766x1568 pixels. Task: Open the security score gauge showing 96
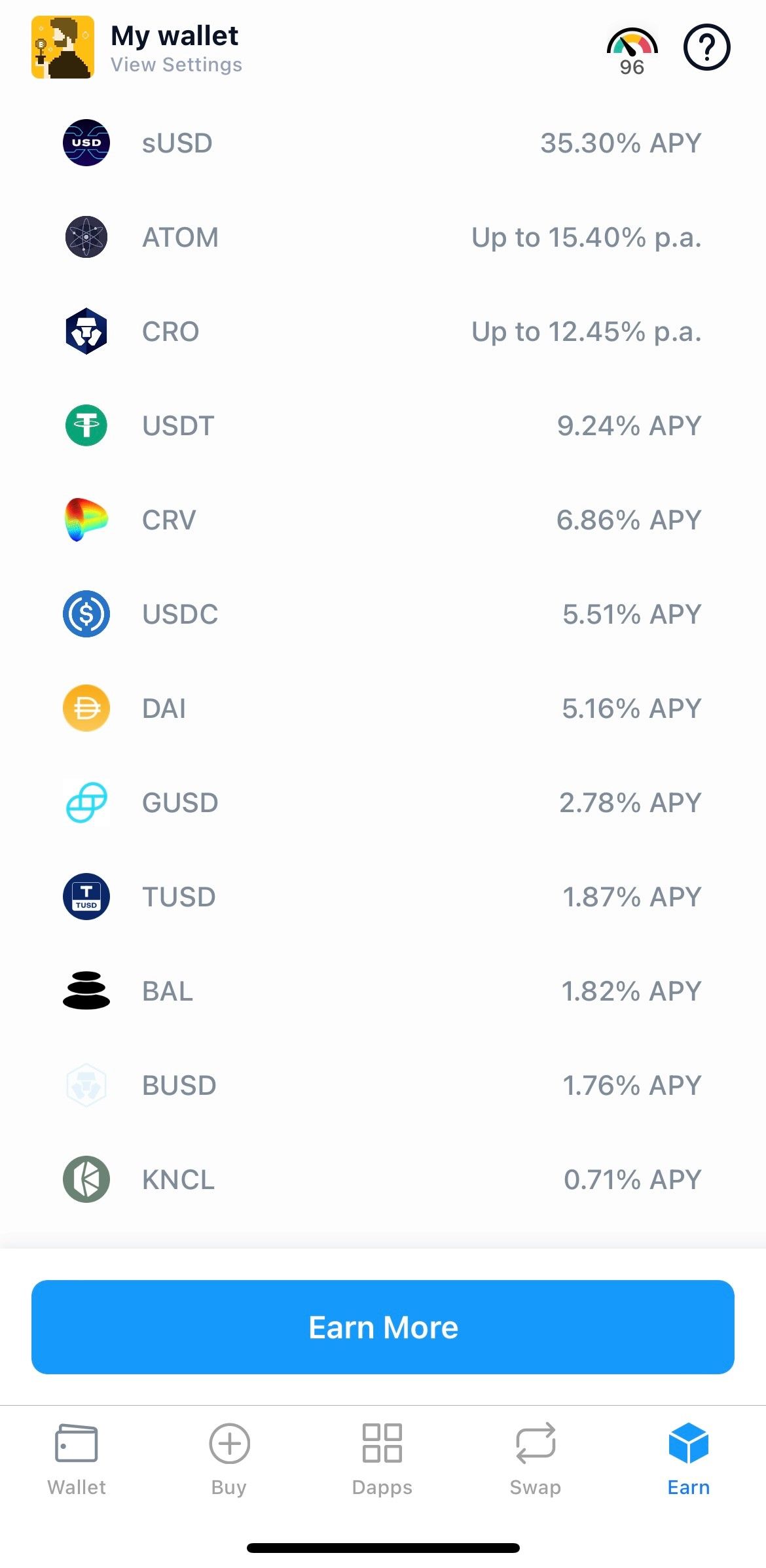632,51
